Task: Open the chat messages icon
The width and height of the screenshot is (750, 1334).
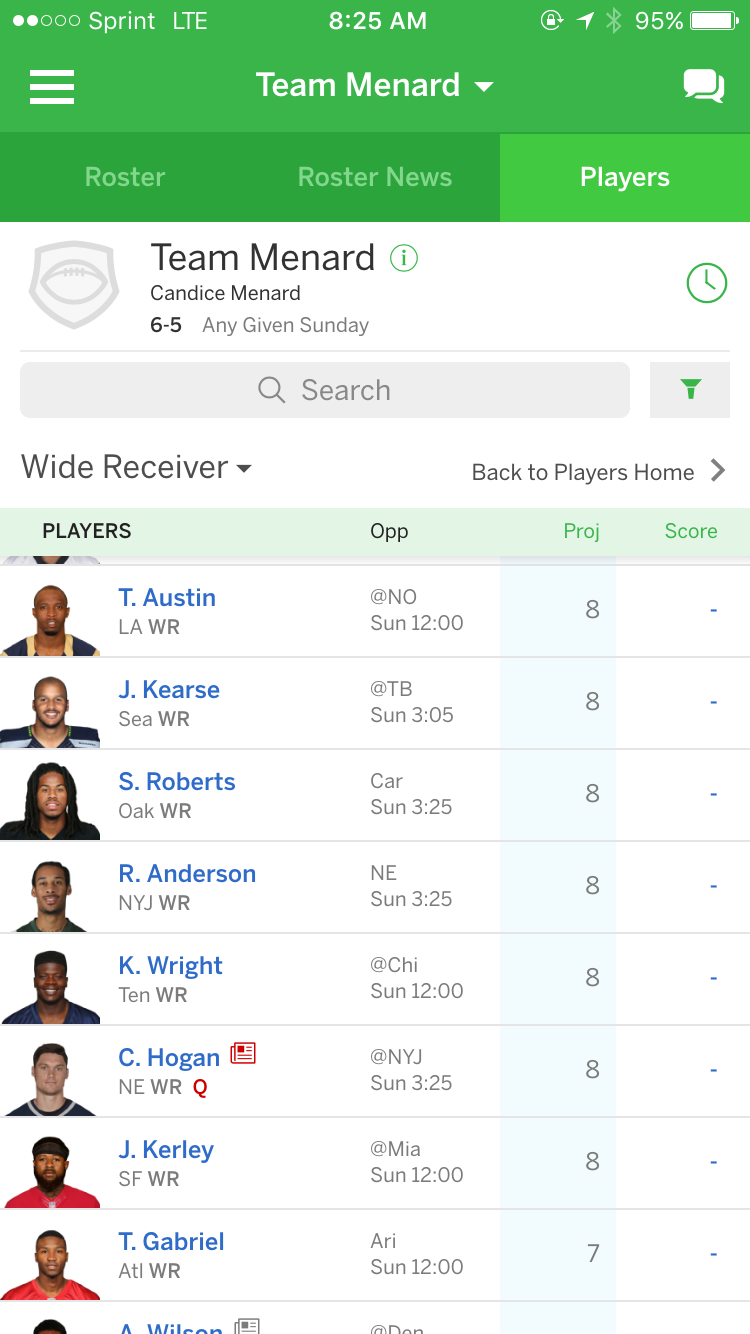Action: [704, 86]
